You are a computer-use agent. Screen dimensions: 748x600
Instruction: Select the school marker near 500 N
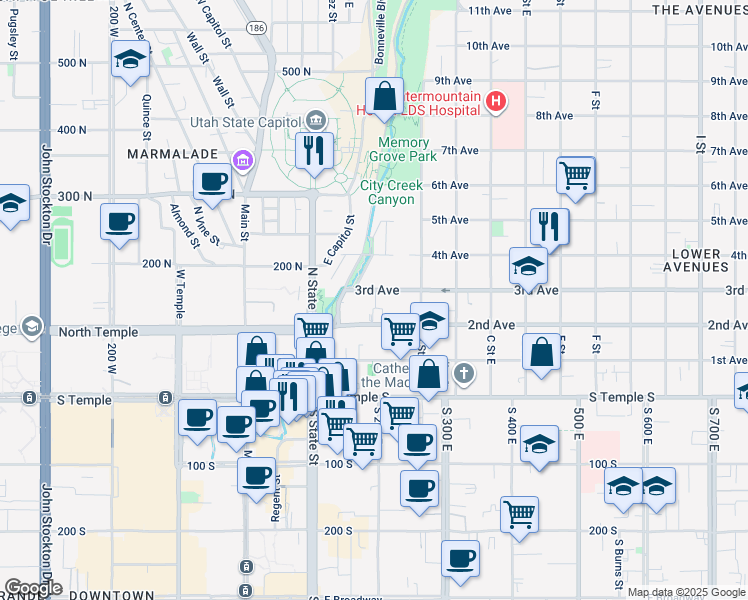131,62
